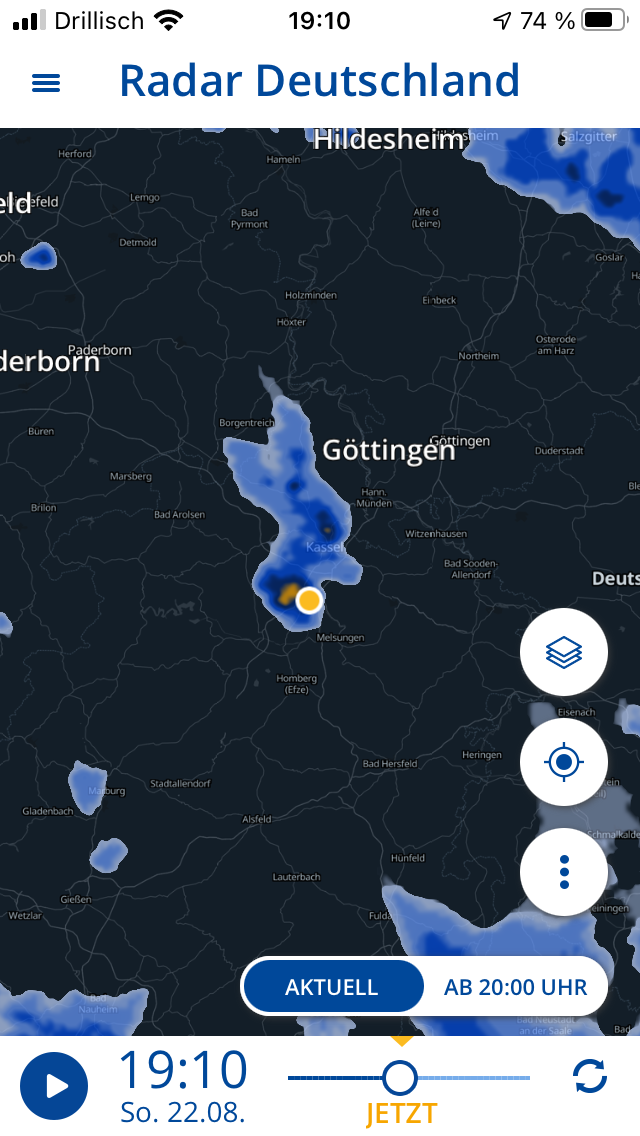Refresh the radar data
The image size is (640, 1136).
[590, 1077]
